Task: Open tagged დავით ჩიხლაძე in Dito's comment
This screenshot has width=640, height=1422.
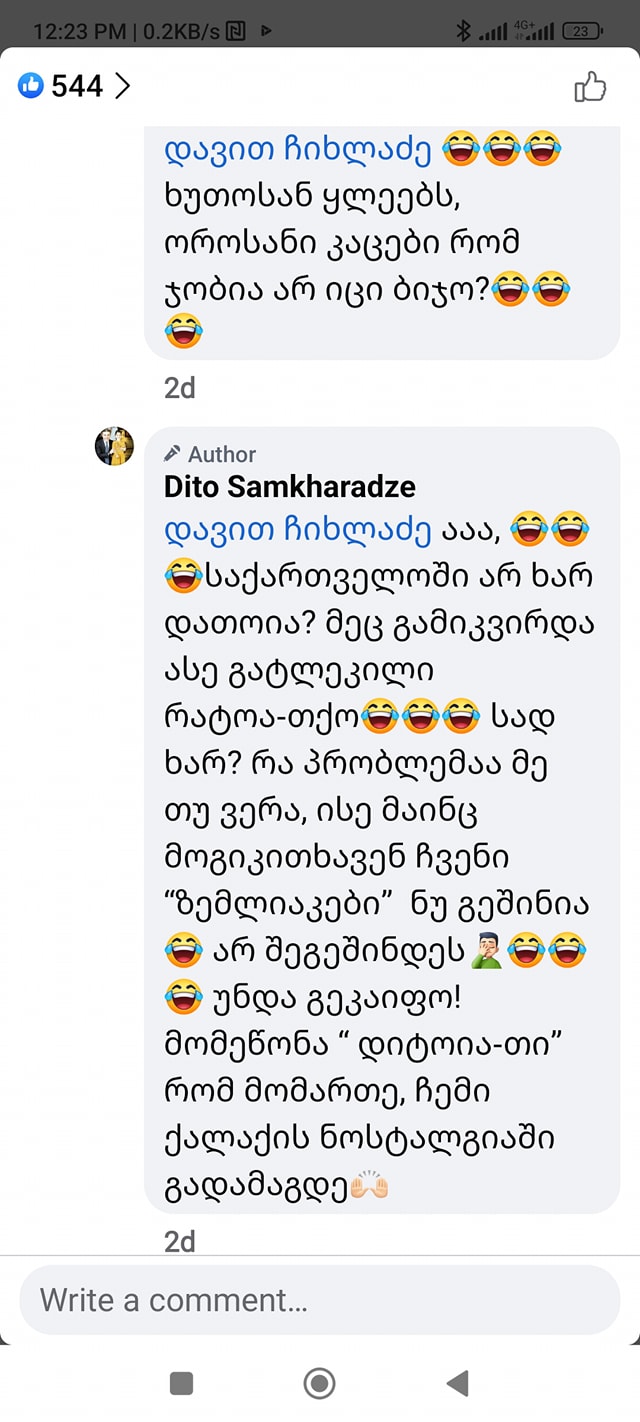Action: point(297,531)
